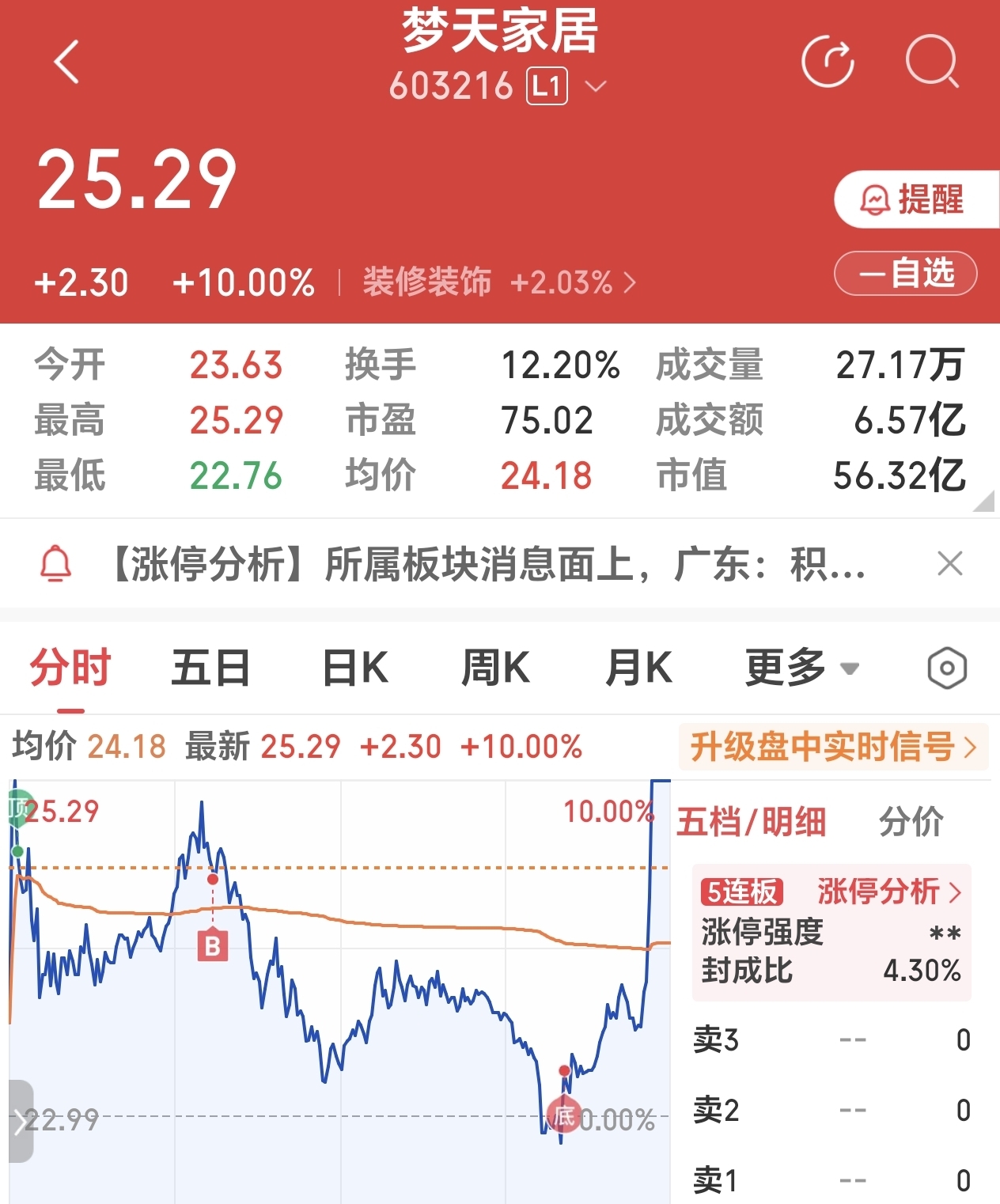Open the search magnifier icon
1000x1204 pixels.
pos(932,62)
